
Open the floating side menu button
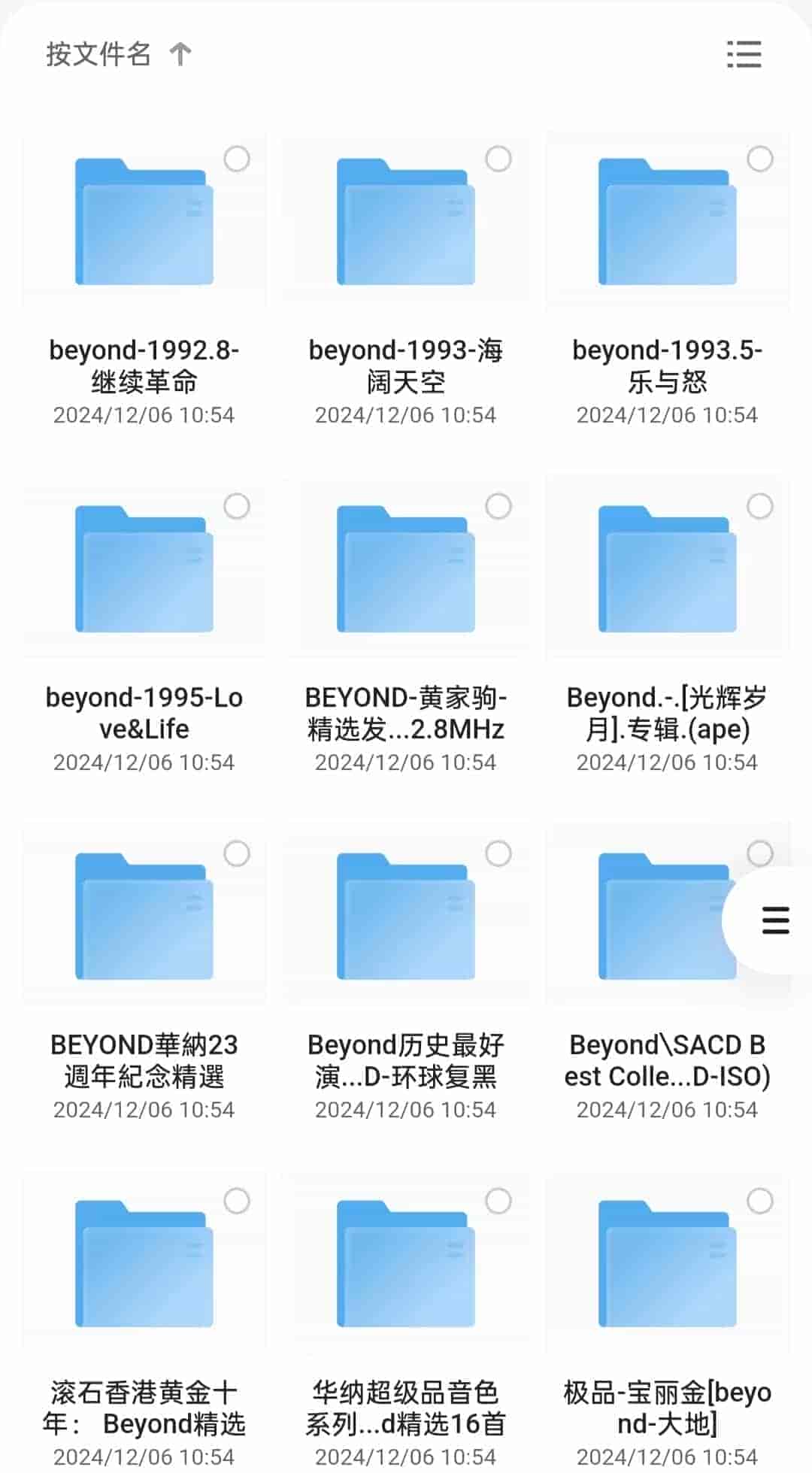coord(775,920)
